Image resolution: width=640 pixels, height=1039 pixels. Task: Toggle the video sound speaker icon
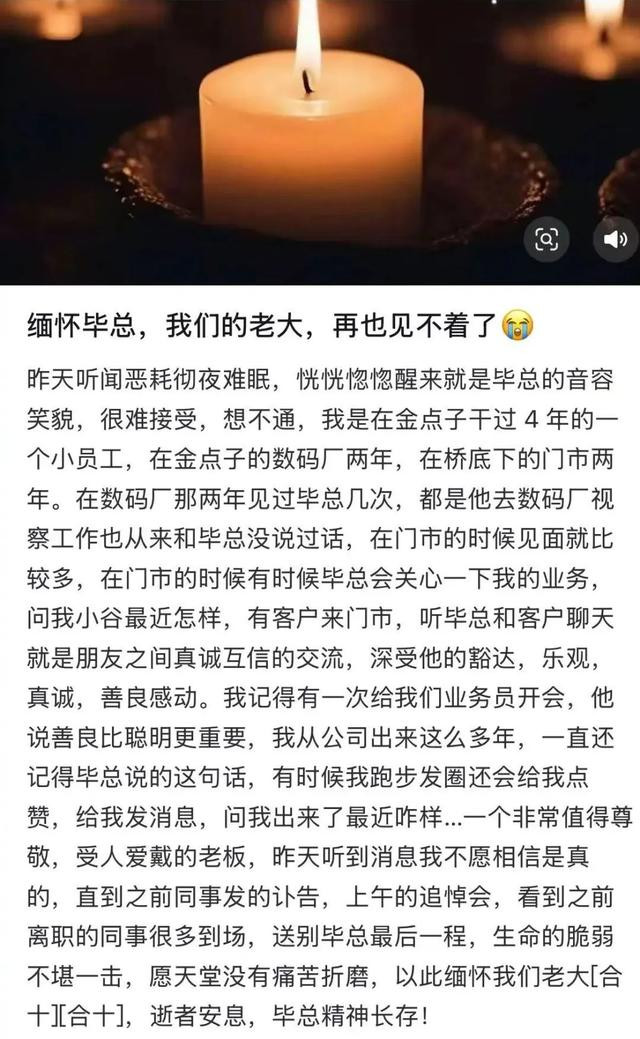[x=615, y=239]
